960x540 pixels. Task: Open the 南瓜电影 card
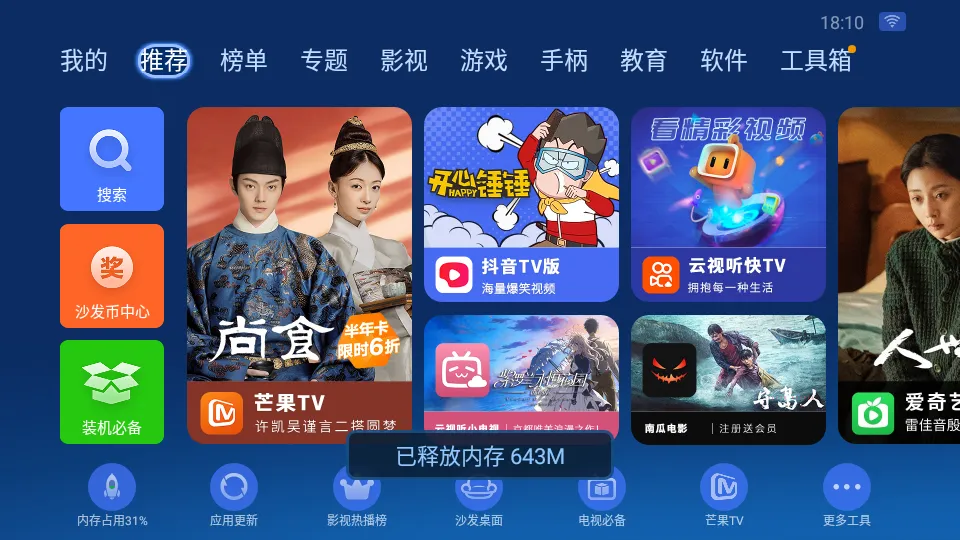point(728,380)
